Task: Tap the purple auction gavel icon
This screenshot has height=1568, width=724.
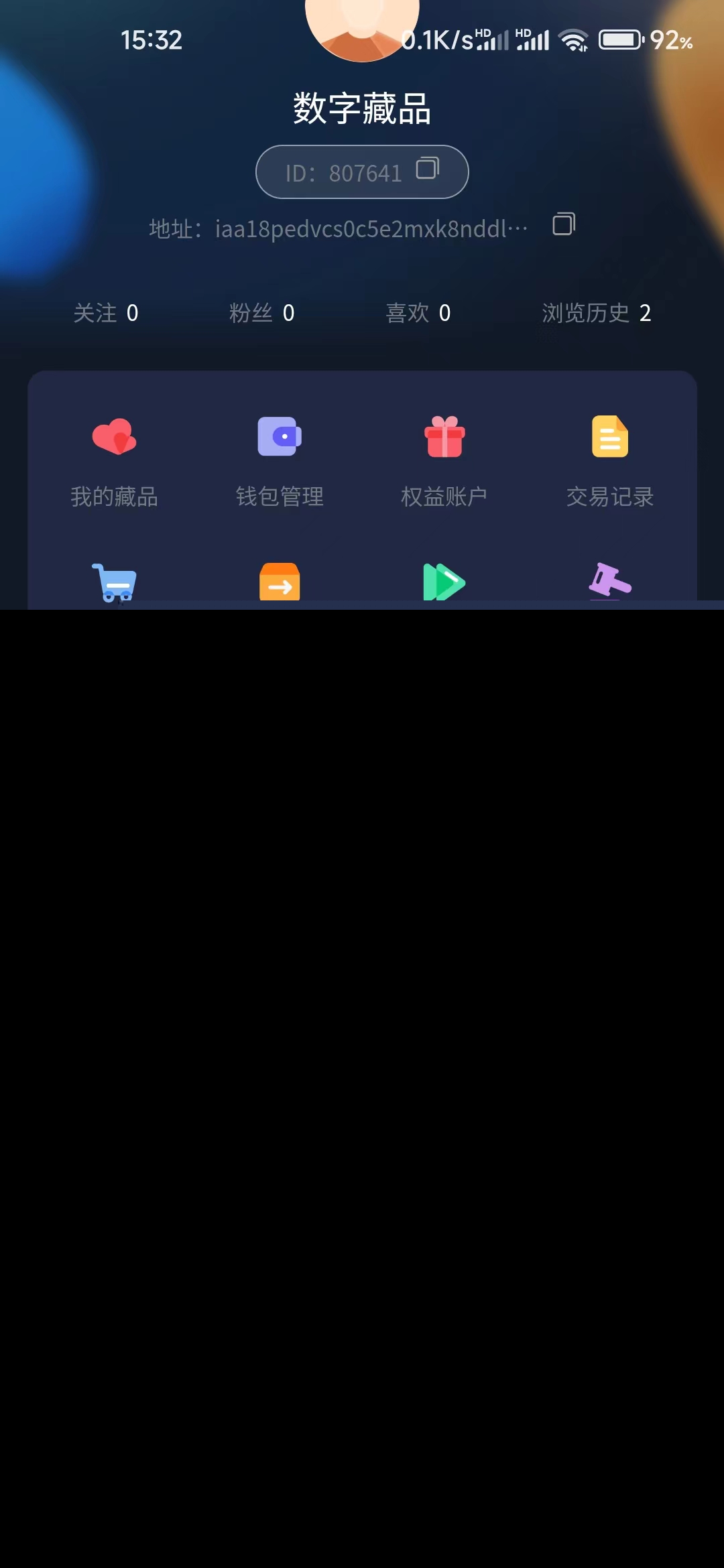Action: tap(610, 580)
